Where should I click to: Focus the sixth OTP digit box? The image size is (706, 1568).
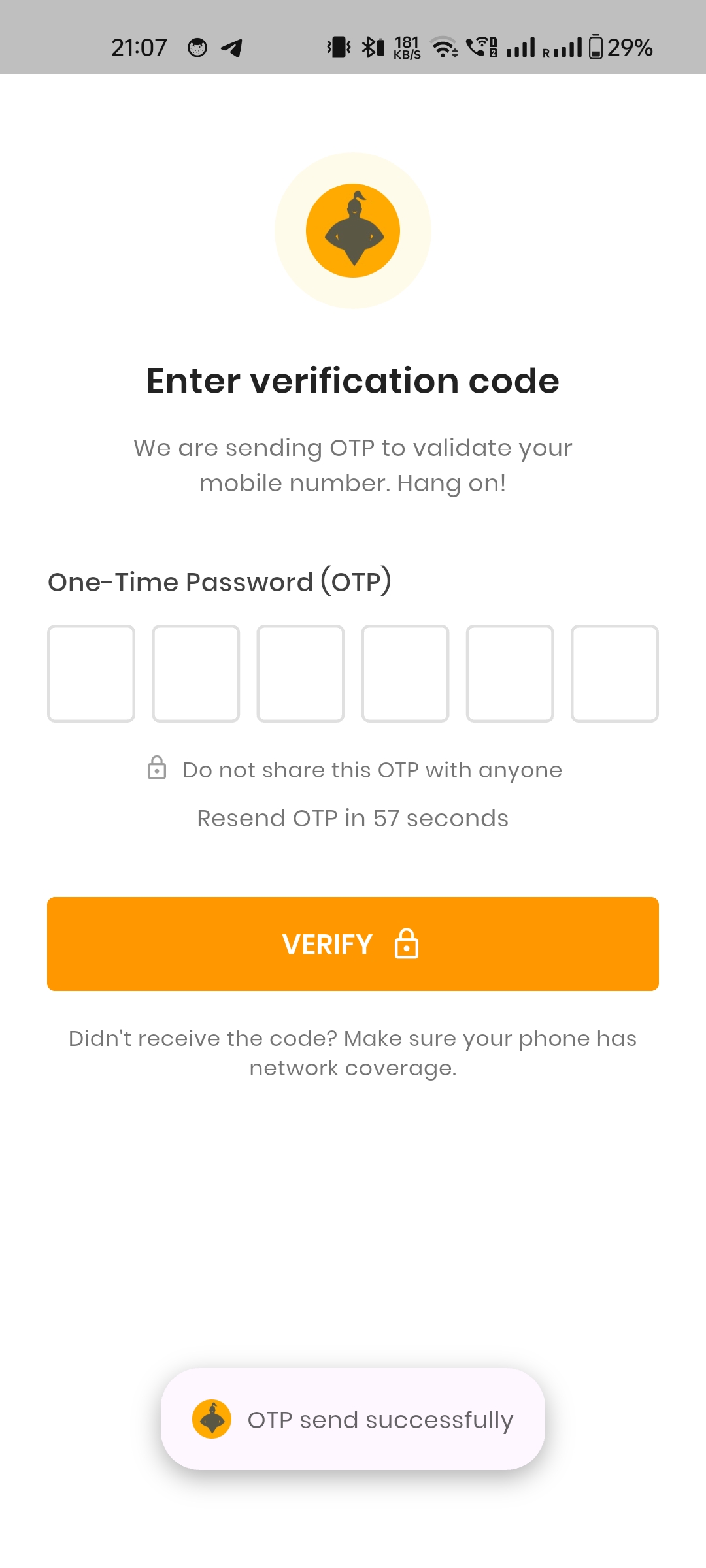[x=614, y=674]
